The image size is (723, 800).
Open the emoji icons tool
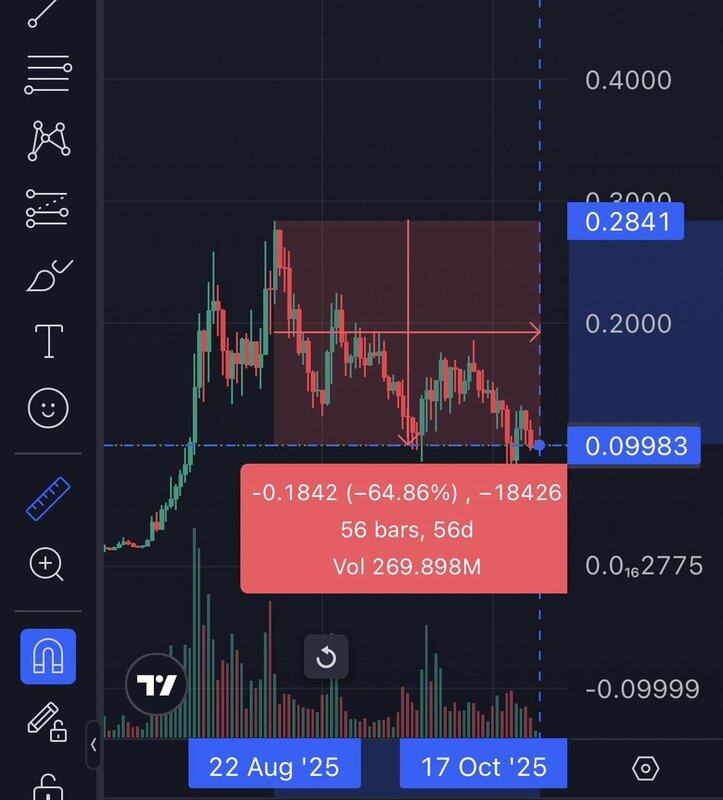tap(48, 407)
